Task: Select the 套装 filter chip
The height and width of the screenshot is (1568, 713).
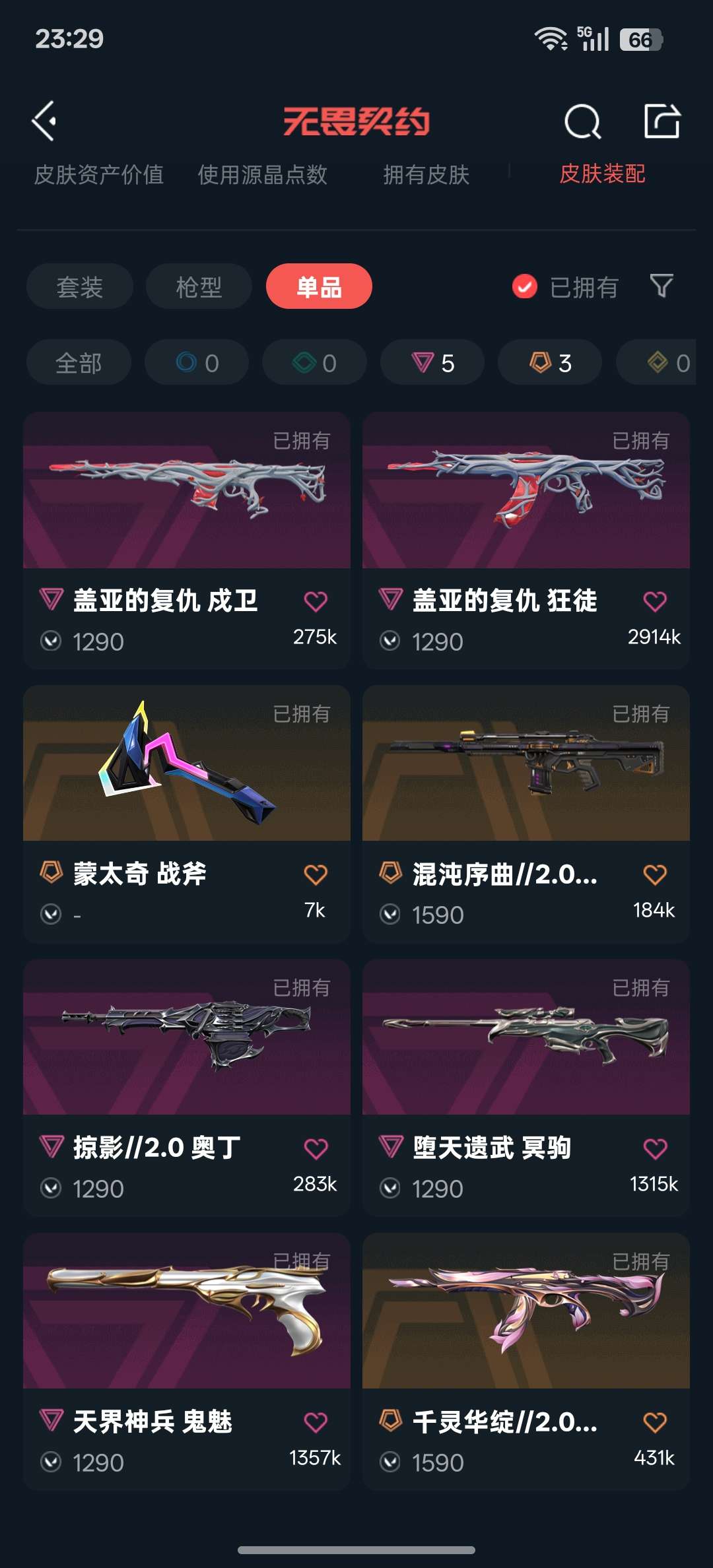Action: click(x=80, y=286)
